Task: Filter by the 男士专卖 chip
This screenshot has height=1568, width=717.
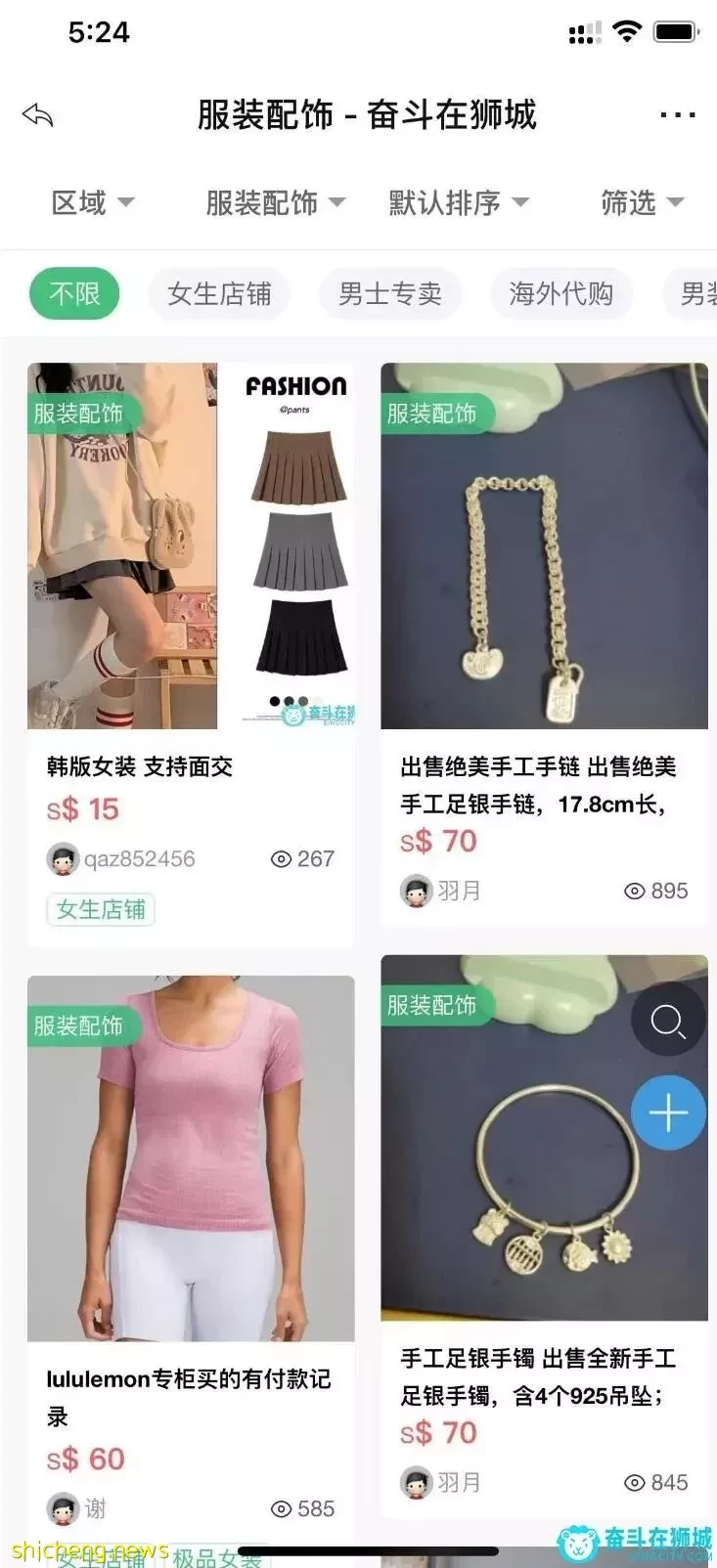Action: point(389,293)
